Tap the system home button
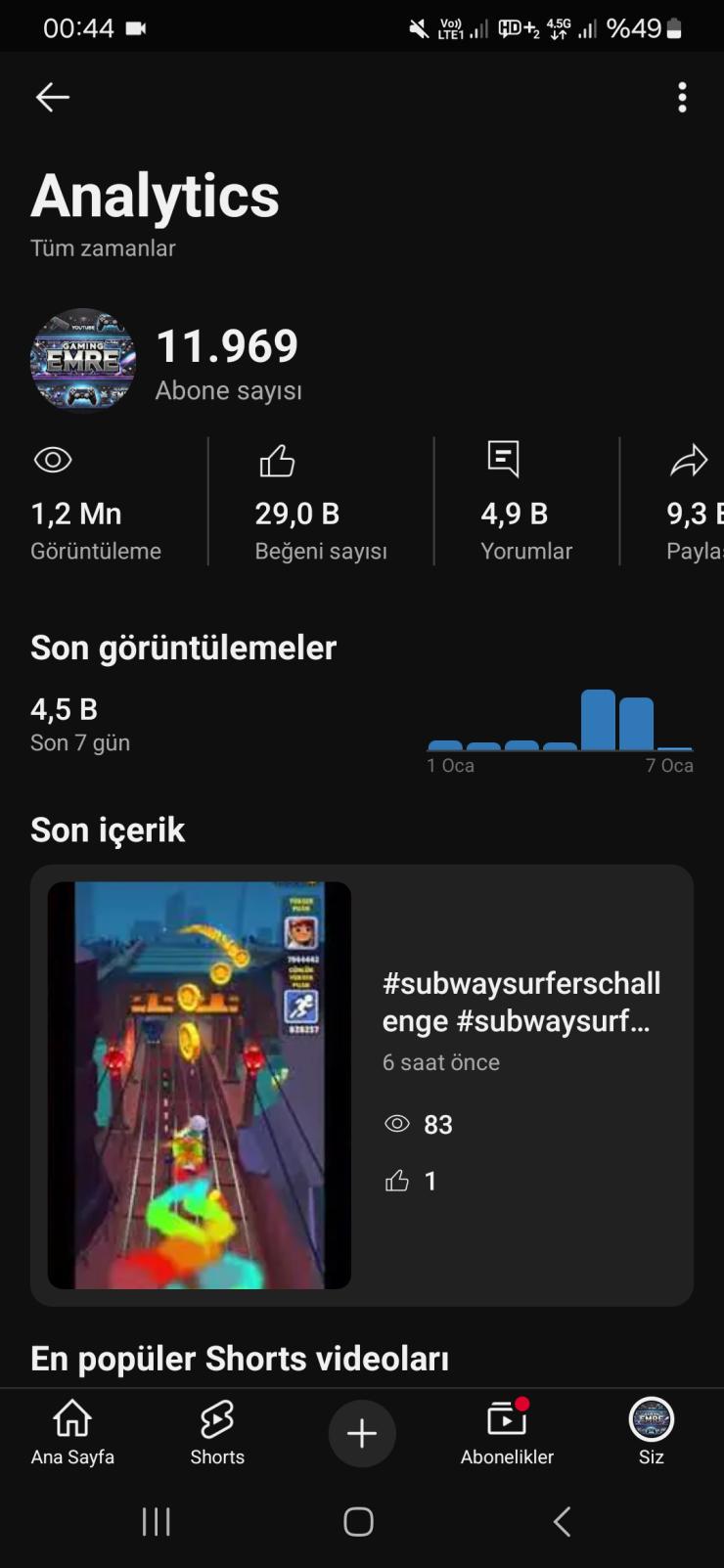 [359, 1522]
